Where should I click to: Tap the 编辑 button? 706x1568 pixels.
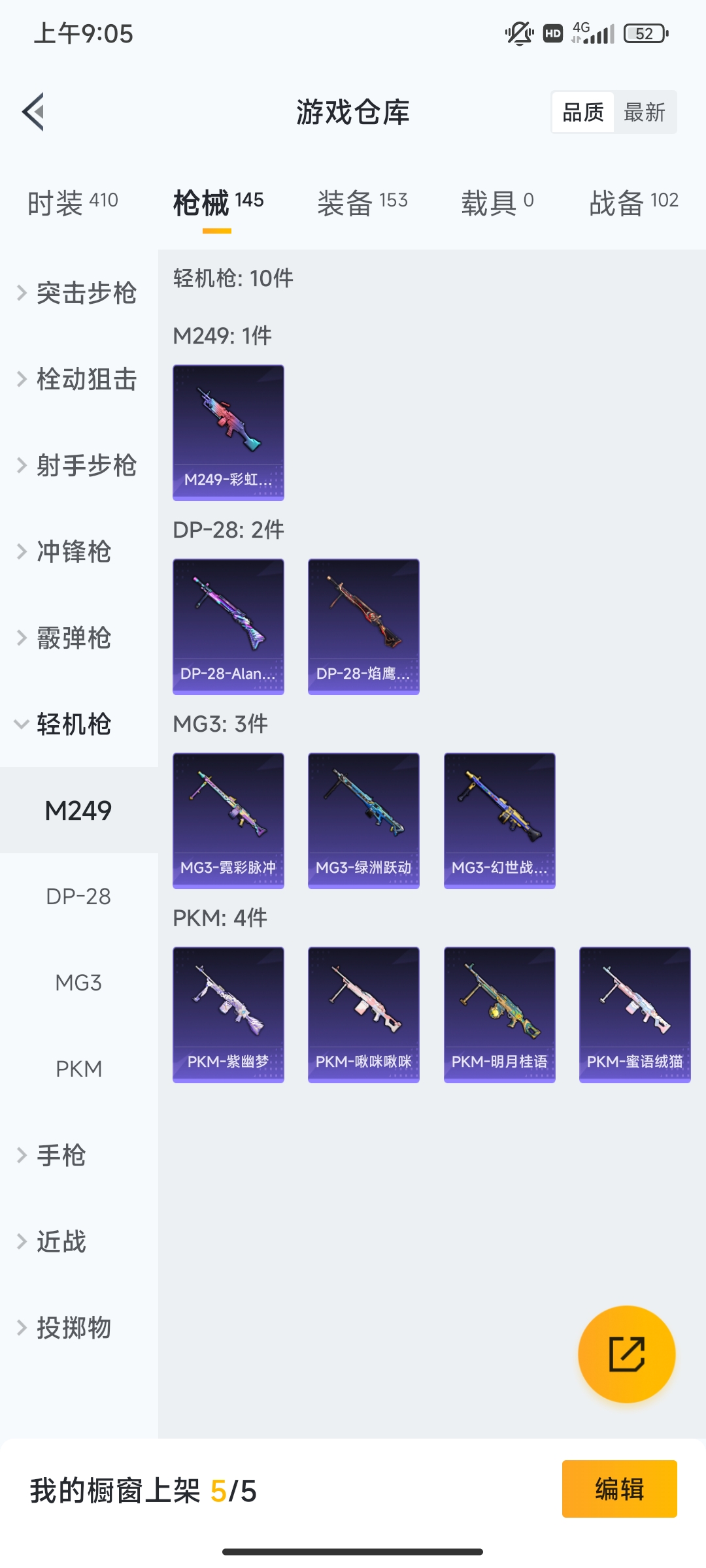(619, 1489)
